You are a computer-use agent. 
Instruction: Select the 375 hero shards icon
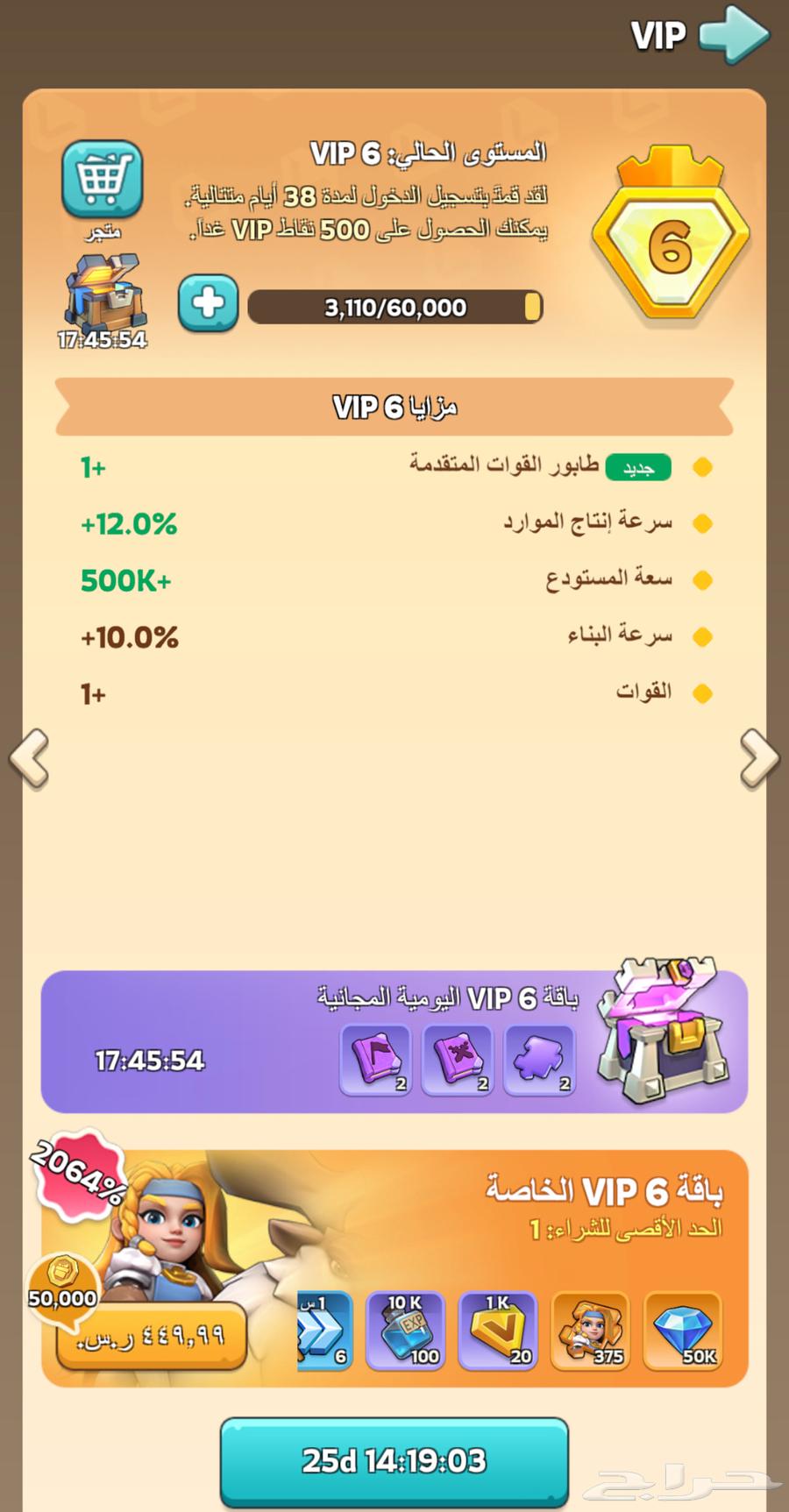589,1331
